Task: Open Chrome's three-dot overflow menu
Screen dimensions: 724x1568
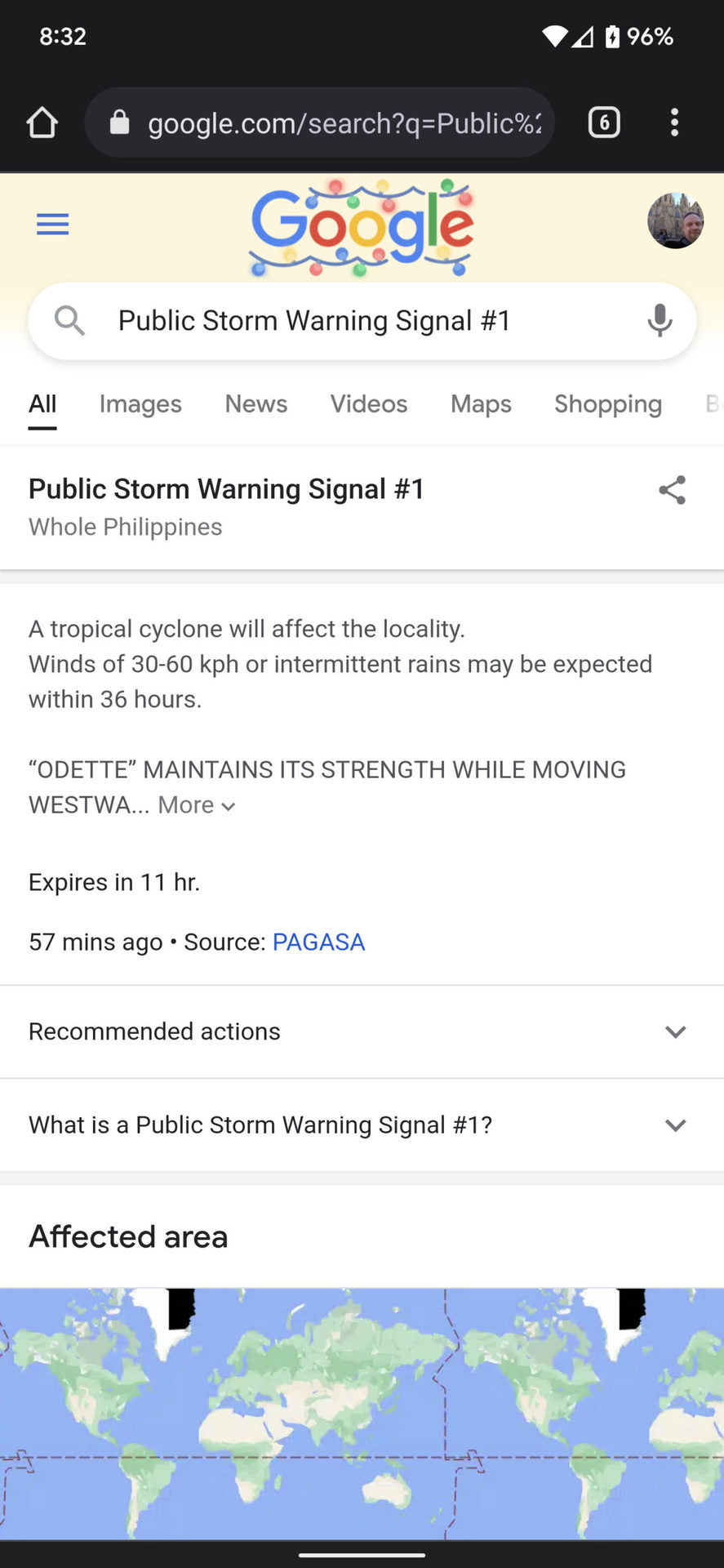Action: tap(674, 122)
